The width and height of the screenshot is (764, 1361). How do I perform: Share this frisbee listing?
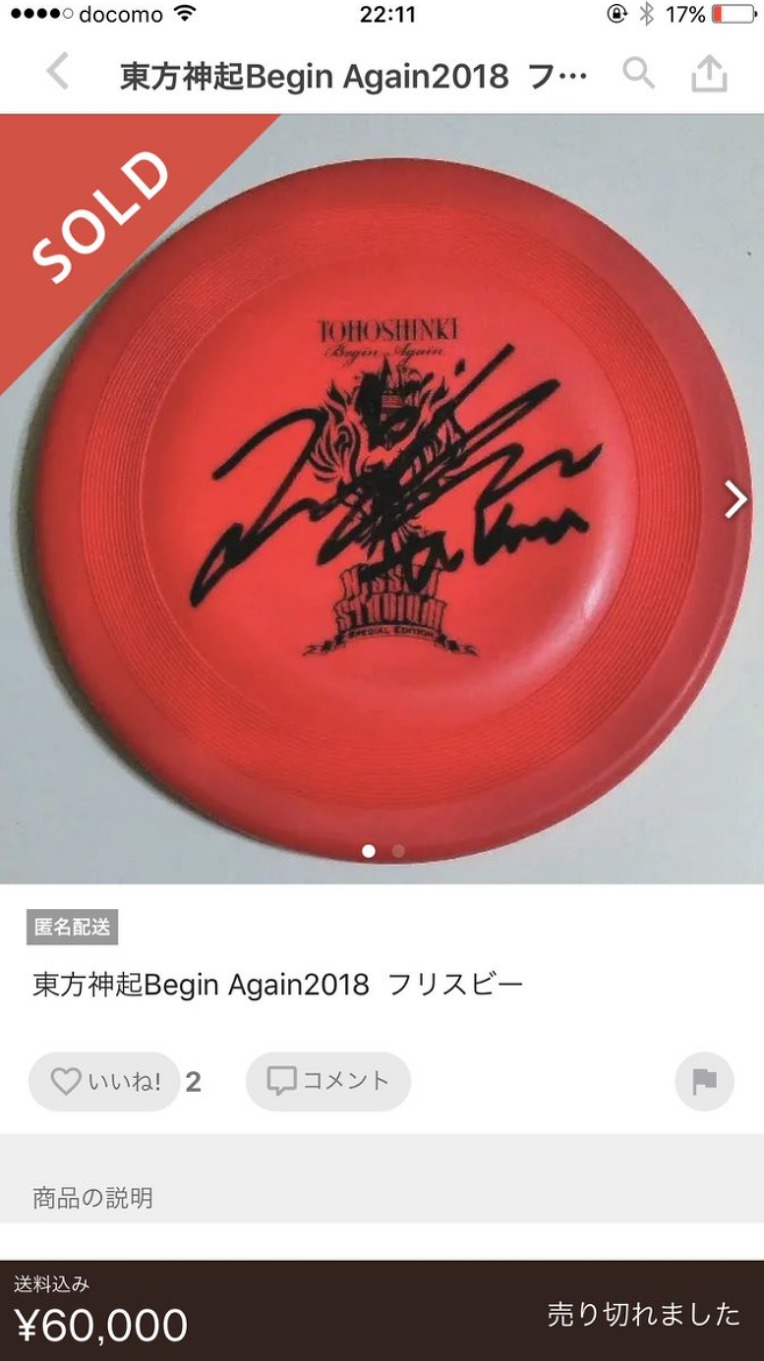[709, 74]
